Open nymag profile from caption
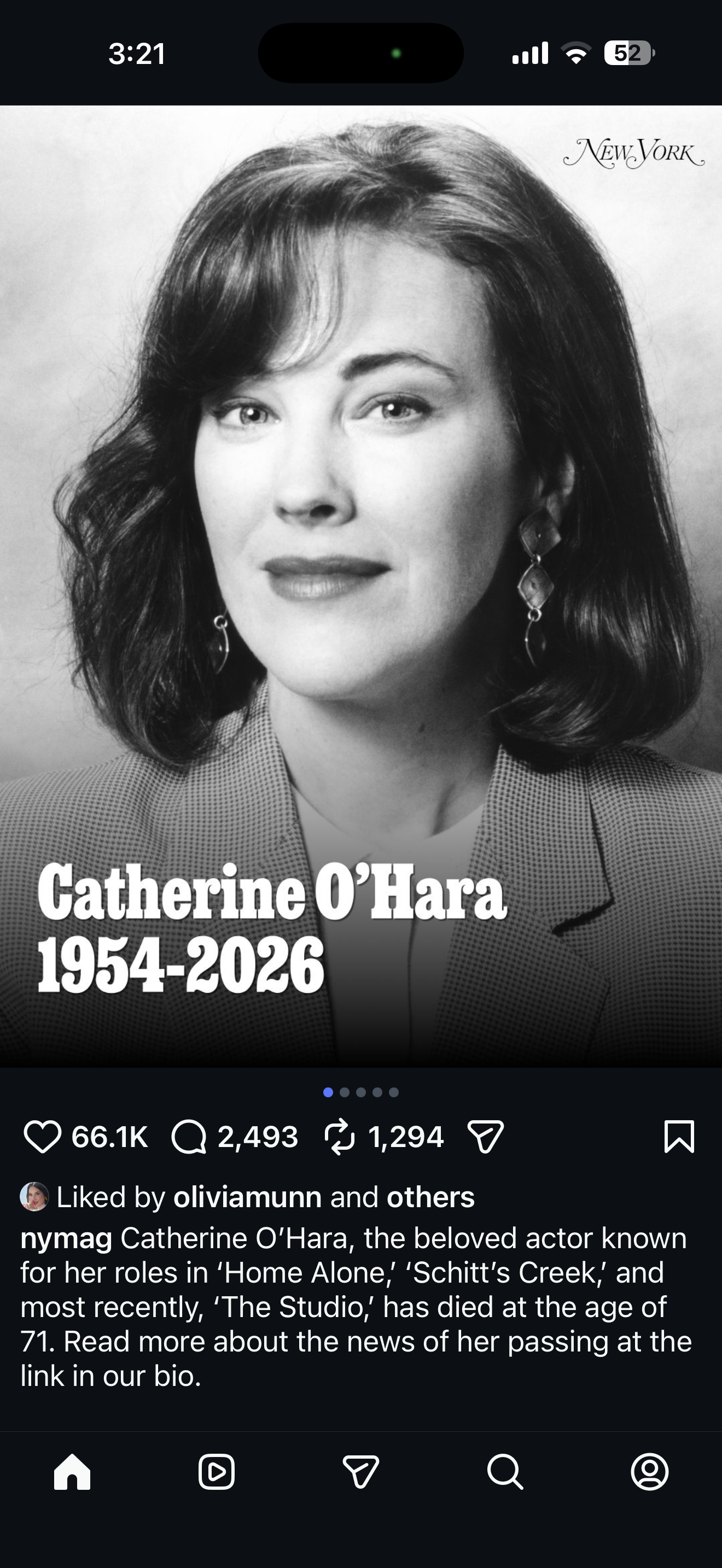Screen dimensions: 722x1568 coord(66,1239)
